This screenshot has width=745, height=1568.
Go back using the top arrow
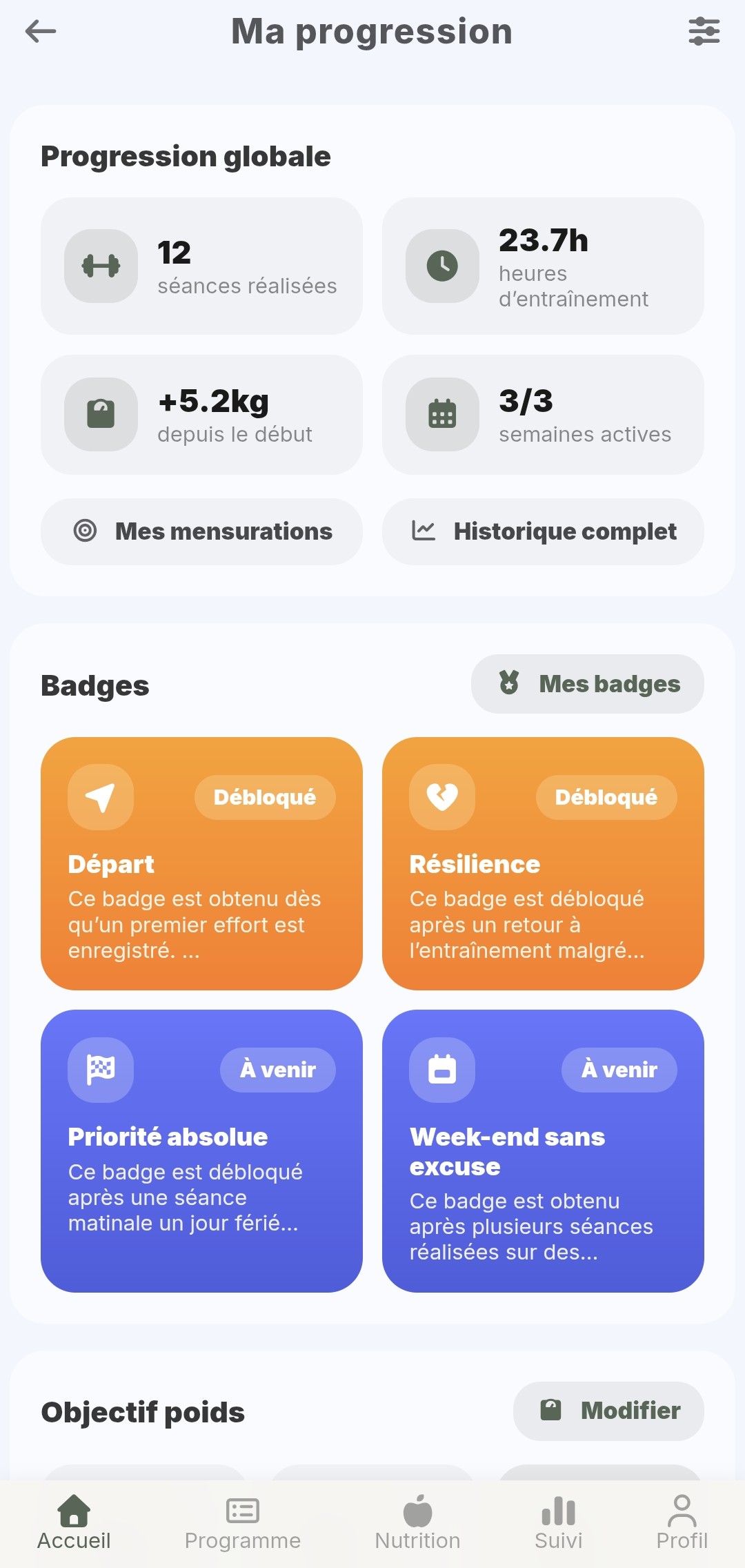click(x=41, y=31)
